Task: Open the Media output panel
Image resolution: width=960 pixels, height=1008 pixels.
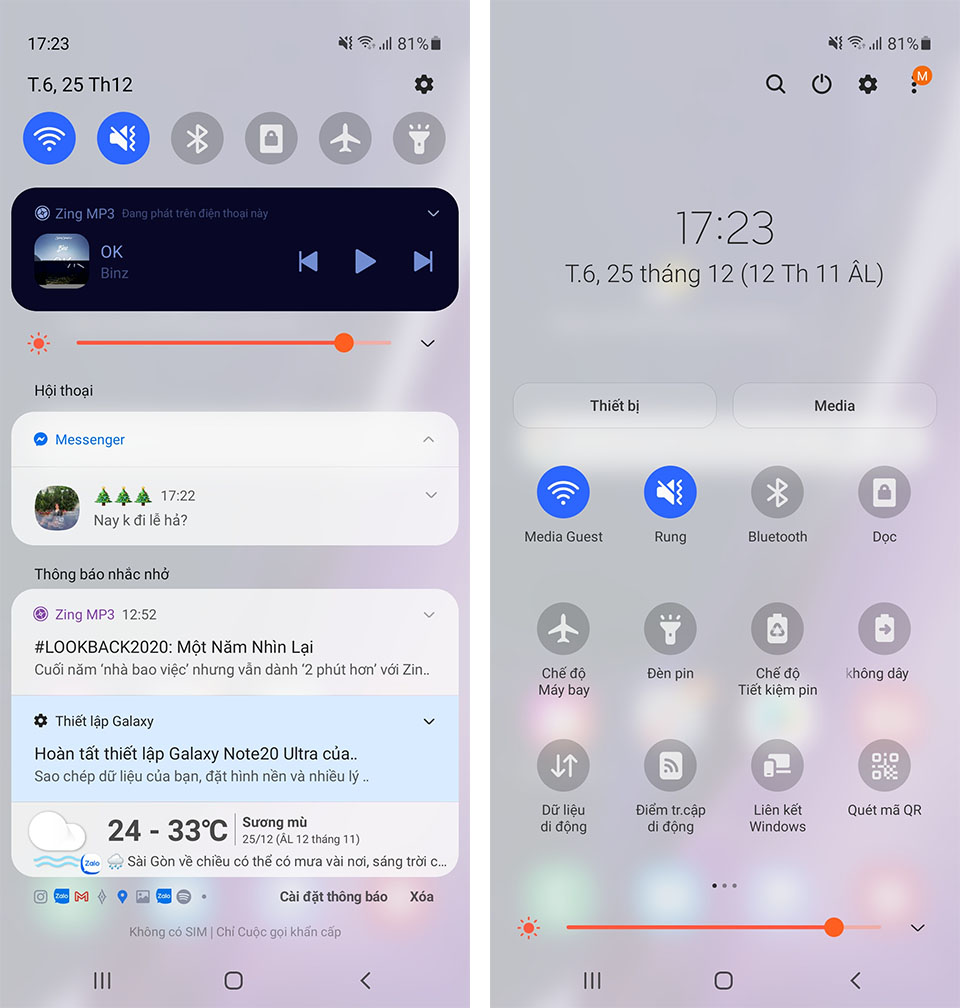Action: [834, 406]
